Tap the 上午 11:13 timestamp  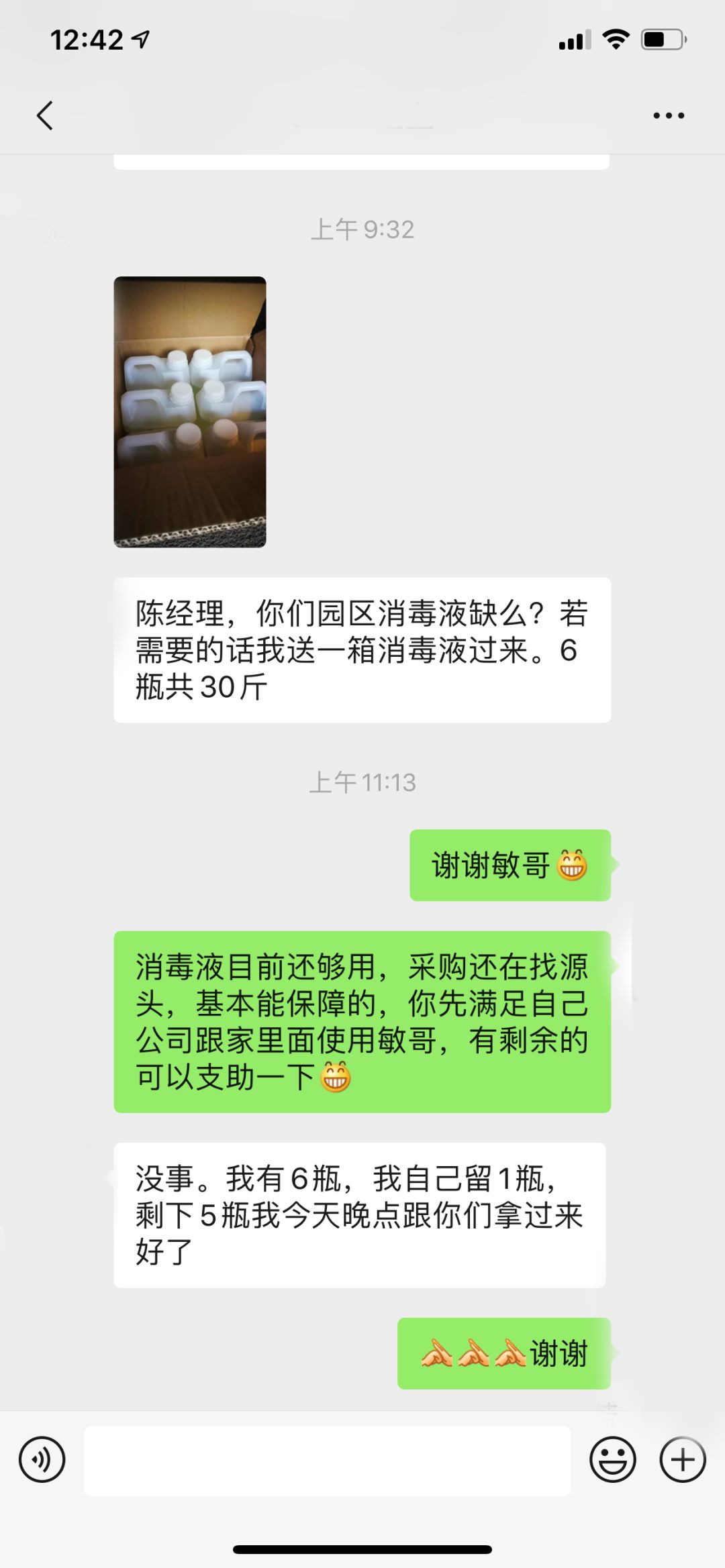click(362, 782)
